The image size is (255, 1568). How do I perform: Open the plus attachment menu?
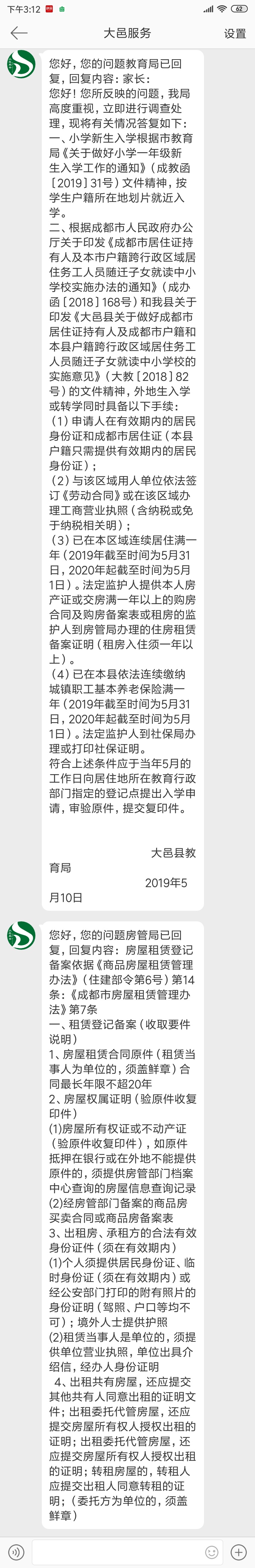click(239, 1552)
